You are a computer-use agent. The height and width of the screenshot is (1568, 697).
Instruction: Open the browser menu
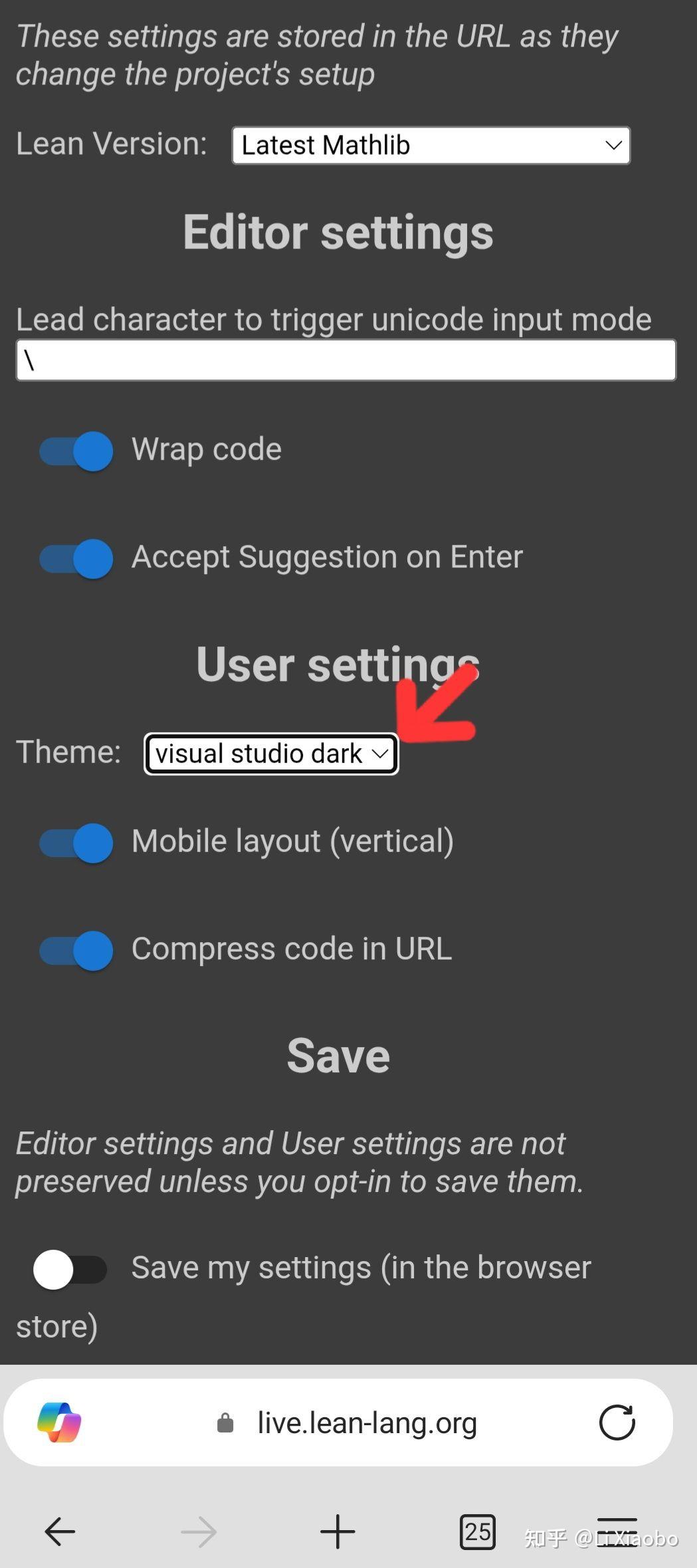click(x=617, y=1531)
